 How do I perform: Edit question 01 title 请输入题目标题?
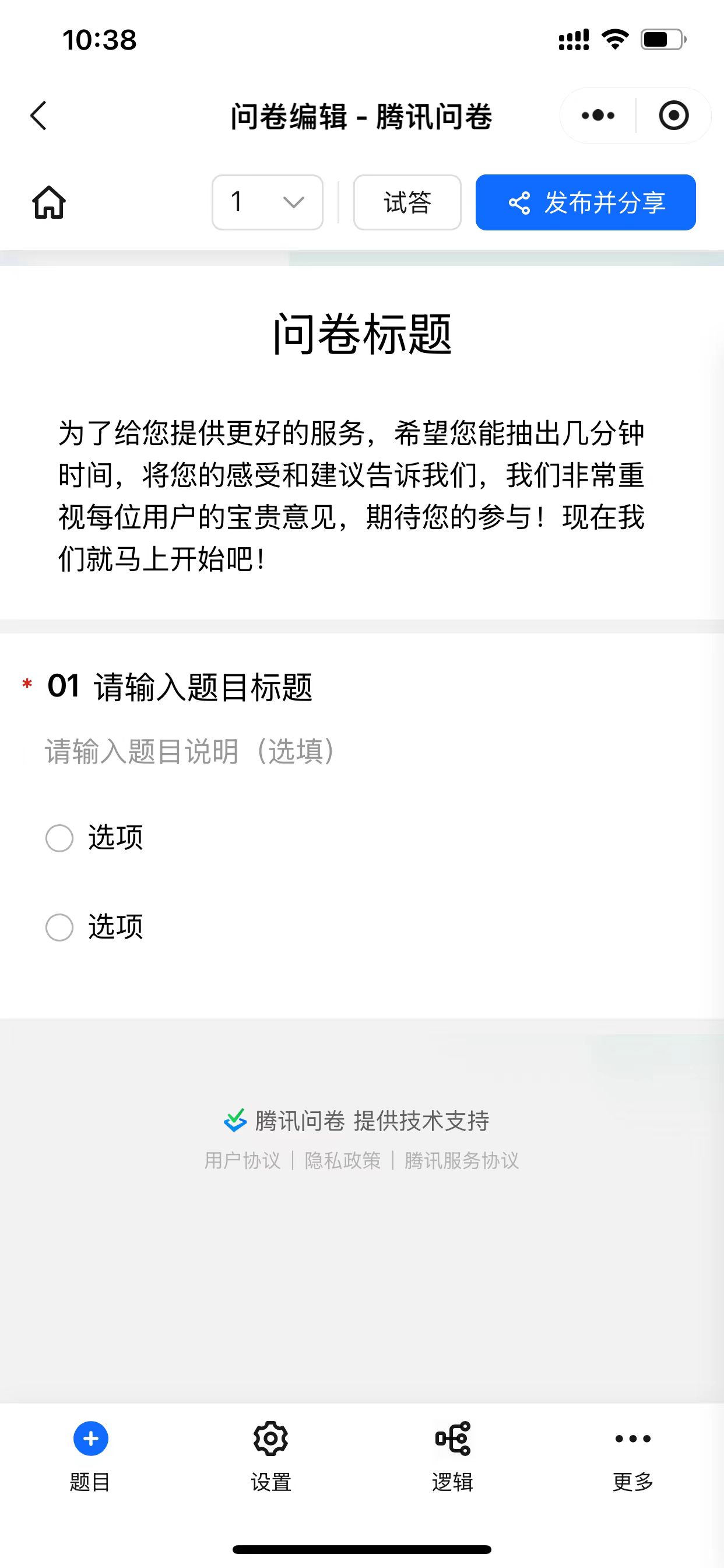click(203, 687)
